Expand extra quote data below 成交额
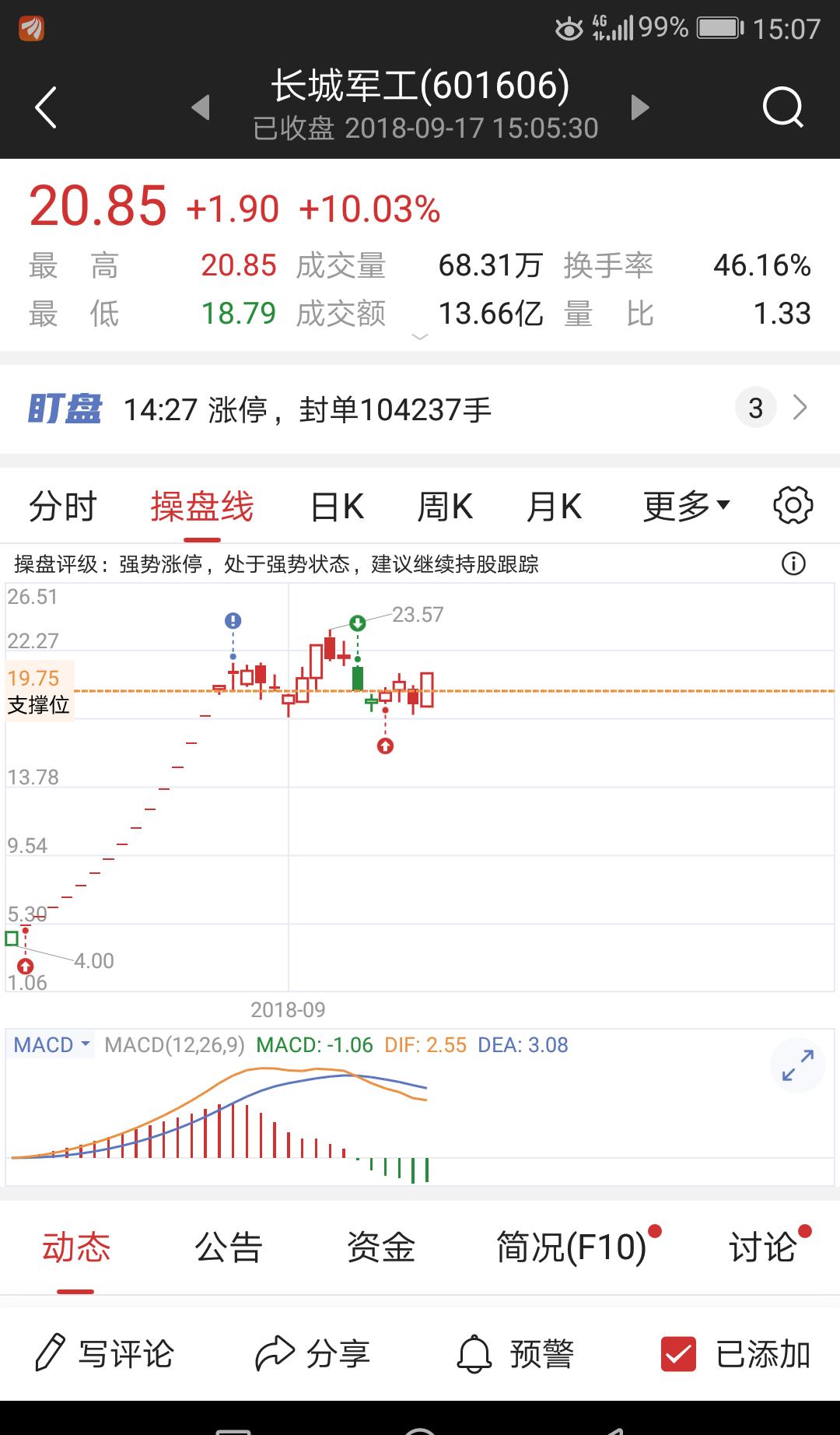Screen dimensions: 840x1435 (419, 336)
